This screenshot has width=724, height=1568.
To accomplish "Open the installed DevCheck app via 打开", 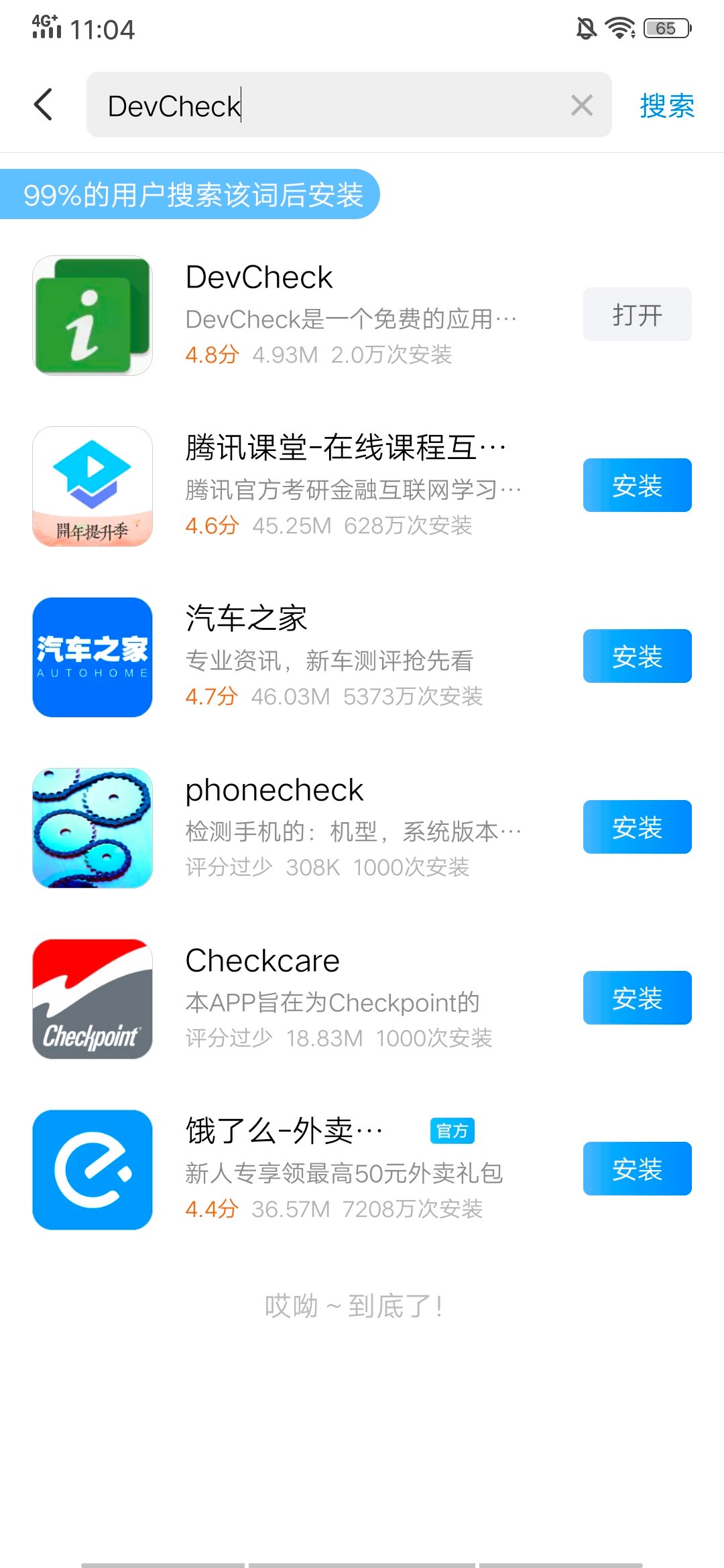I will click(637, 314).
